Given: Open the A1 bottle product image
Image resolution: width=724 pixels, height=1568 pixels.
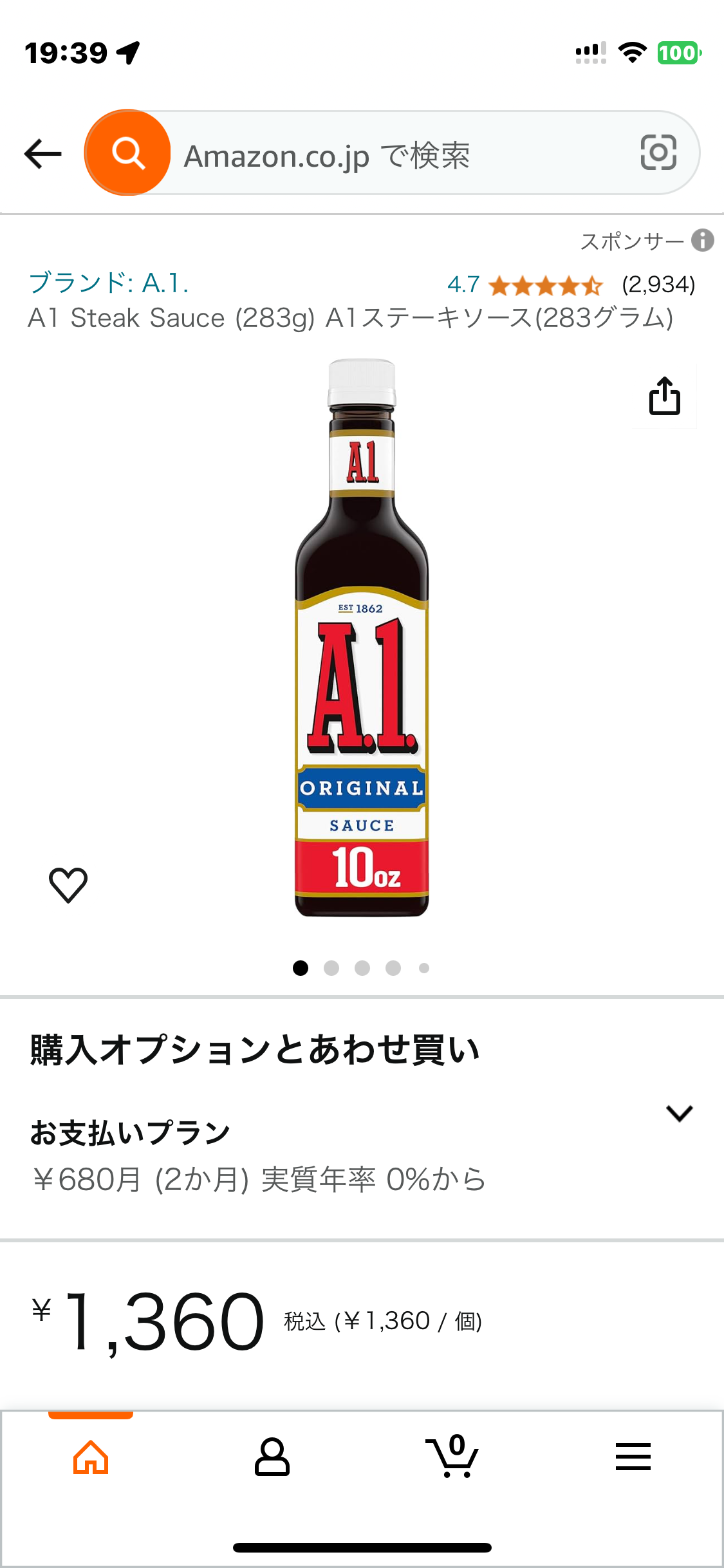Looking at the screenshot, I should [362, 637].
